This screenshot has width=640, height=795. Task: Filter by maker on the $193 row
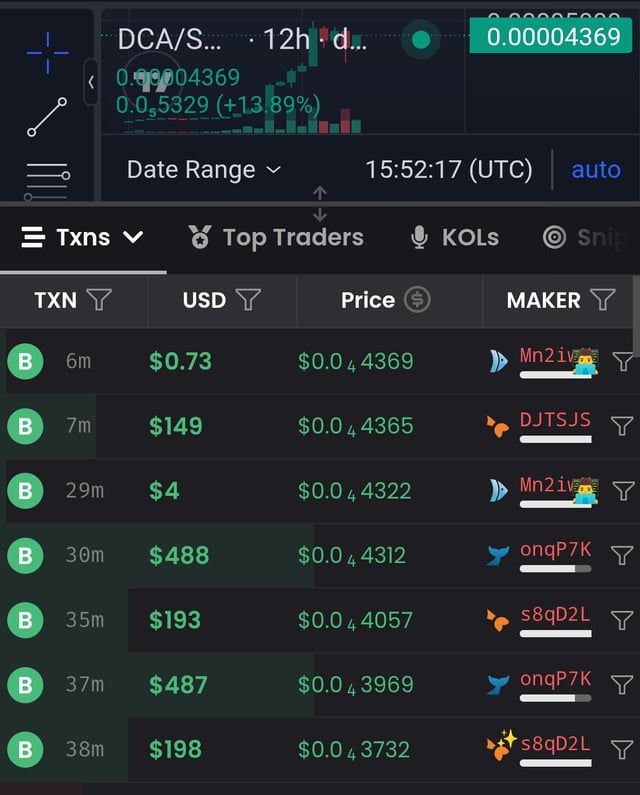pyautogui.click(x=622, y=620)
